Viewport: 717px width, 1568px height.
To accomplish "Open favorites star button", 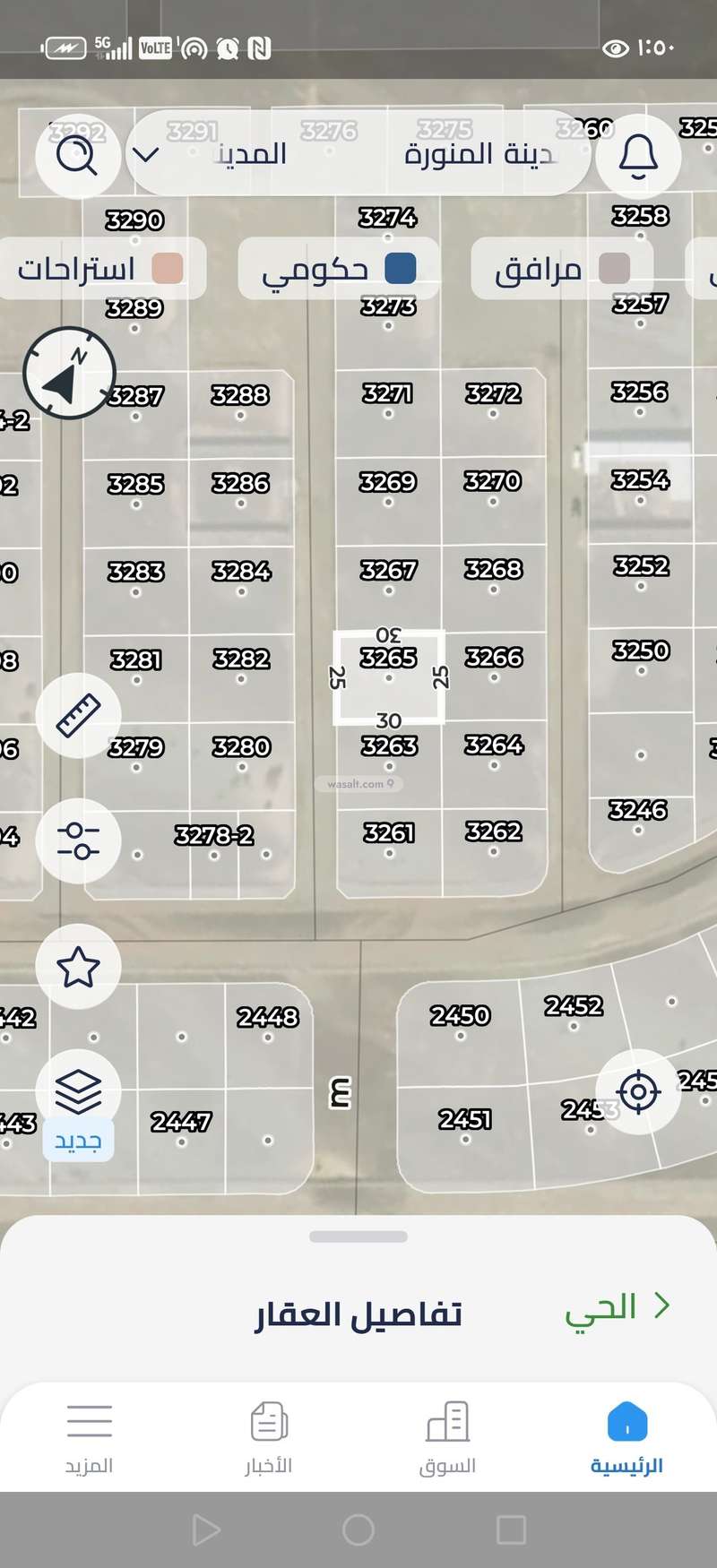I will (x=78, y=966).
